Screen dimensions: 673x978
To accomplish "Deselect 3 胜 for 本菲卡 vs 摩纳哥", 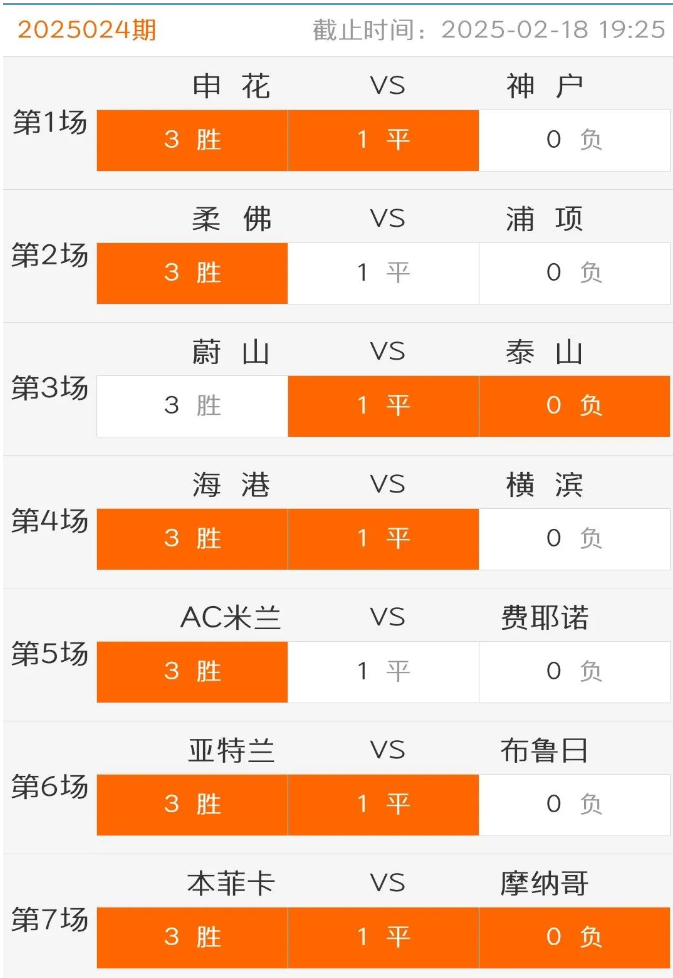I will coord(192,937).
